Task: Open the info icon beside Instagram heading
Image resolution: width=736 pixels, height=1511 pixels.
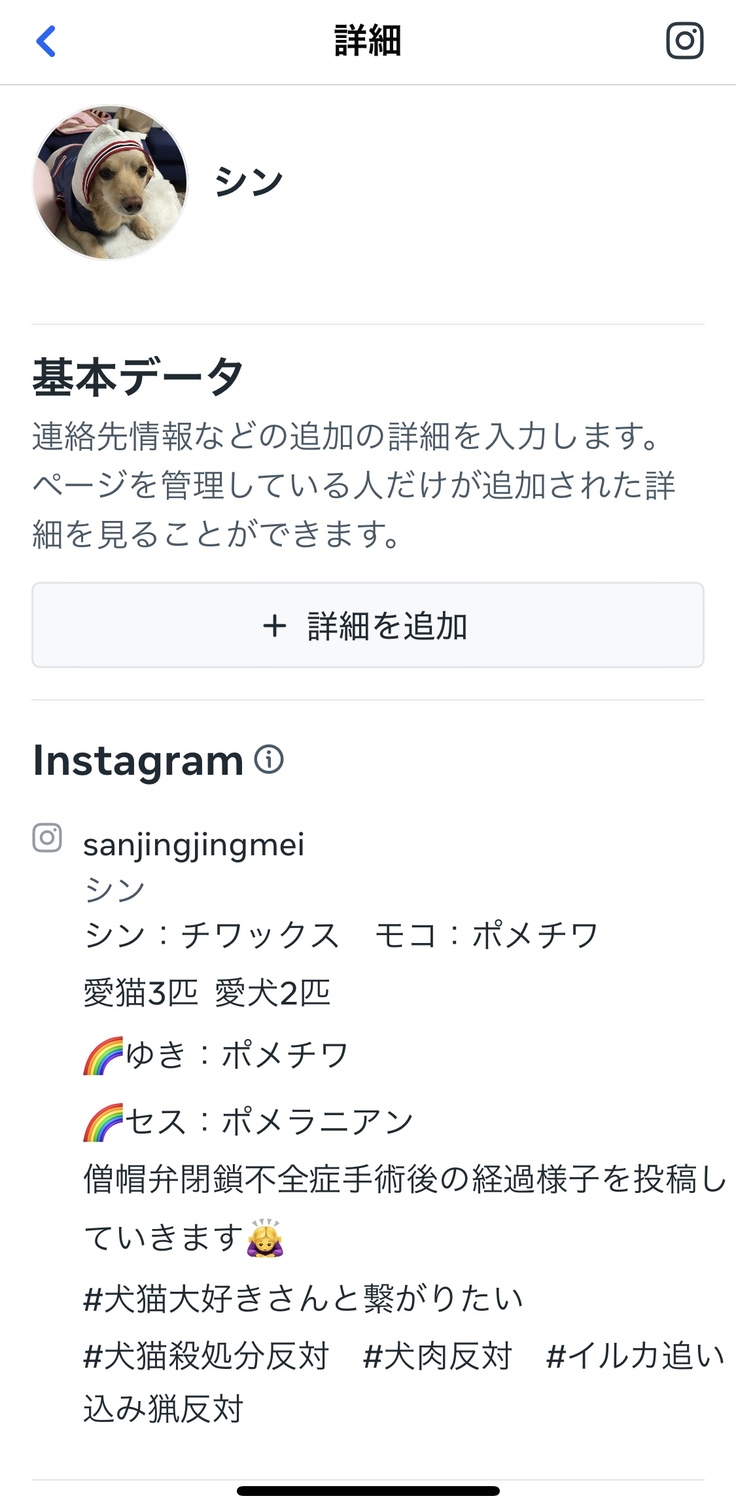Action: [269, 760]
